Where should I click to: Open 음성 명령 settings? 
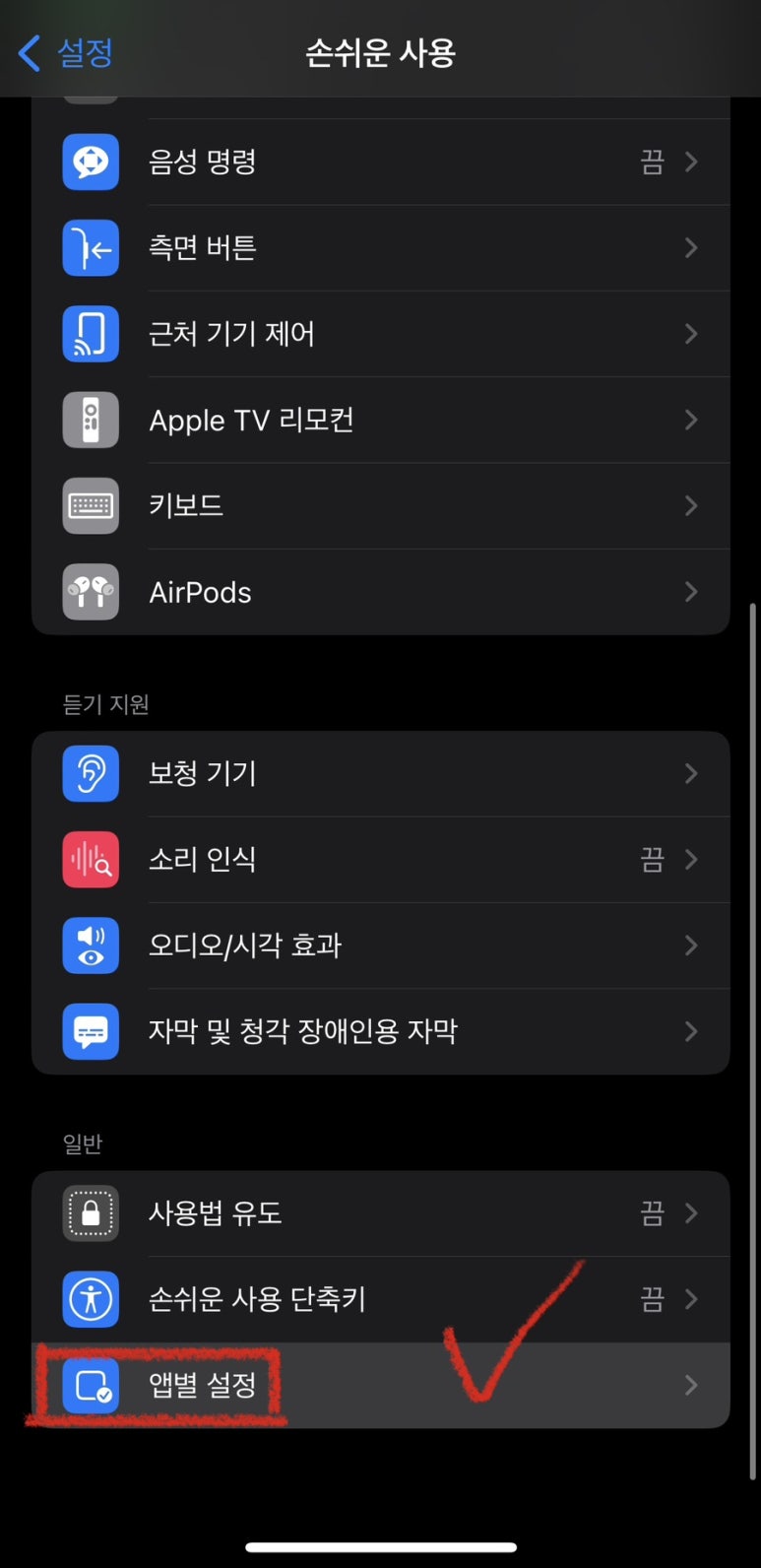tap(380, 162)
